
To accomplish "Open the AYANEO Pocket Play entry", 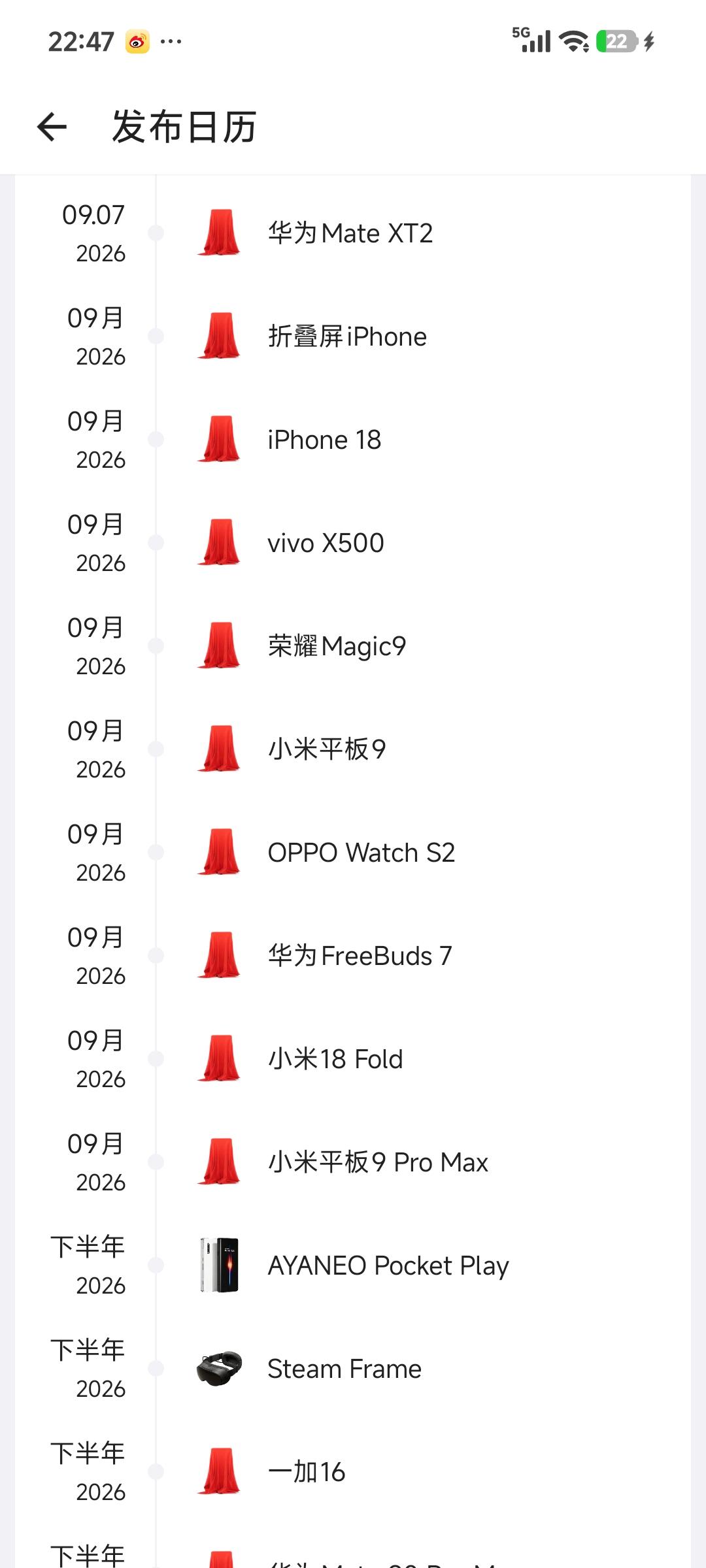I will pyautogui.click(x=353, y=1266).
